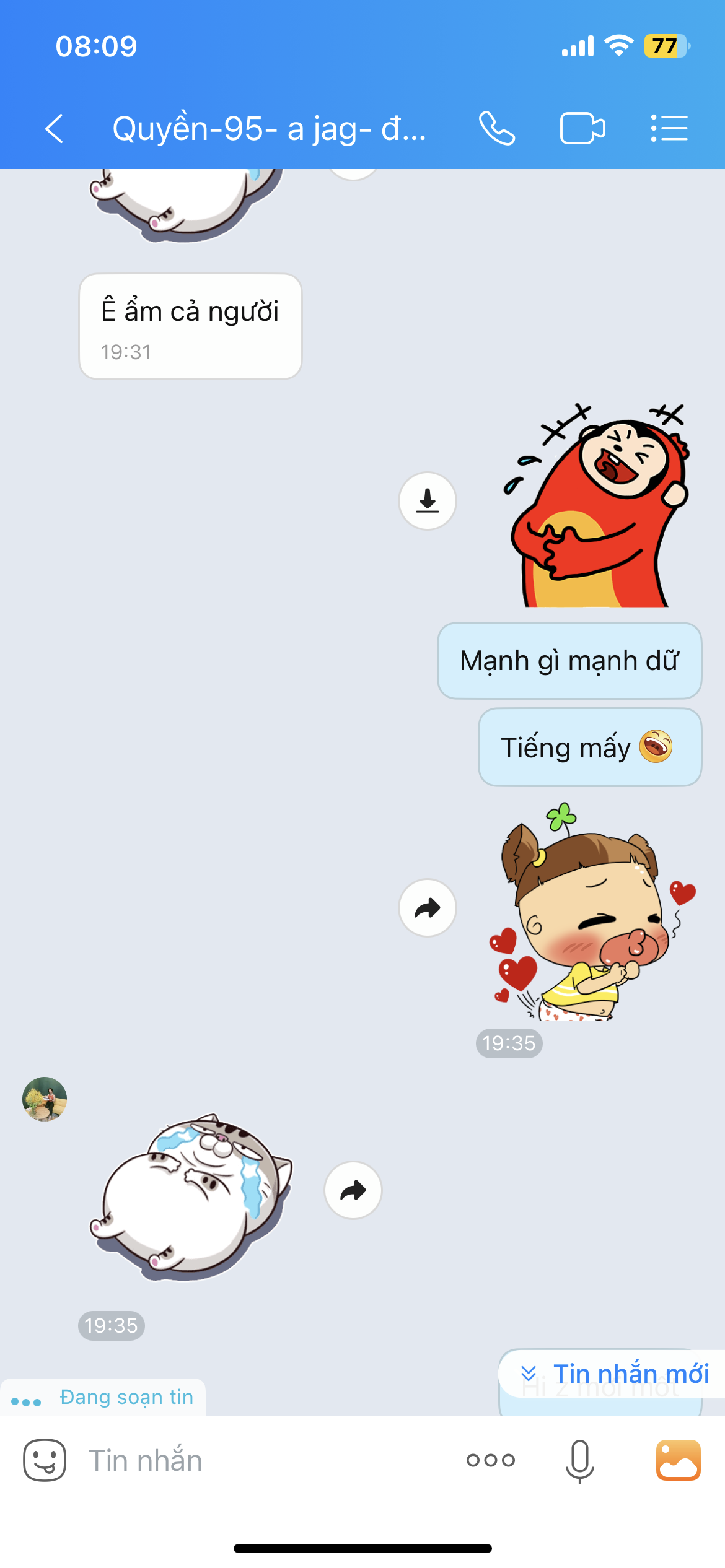Record a voice message
The width and height of the screenshot is (725, 1568).
(580, 1460)
